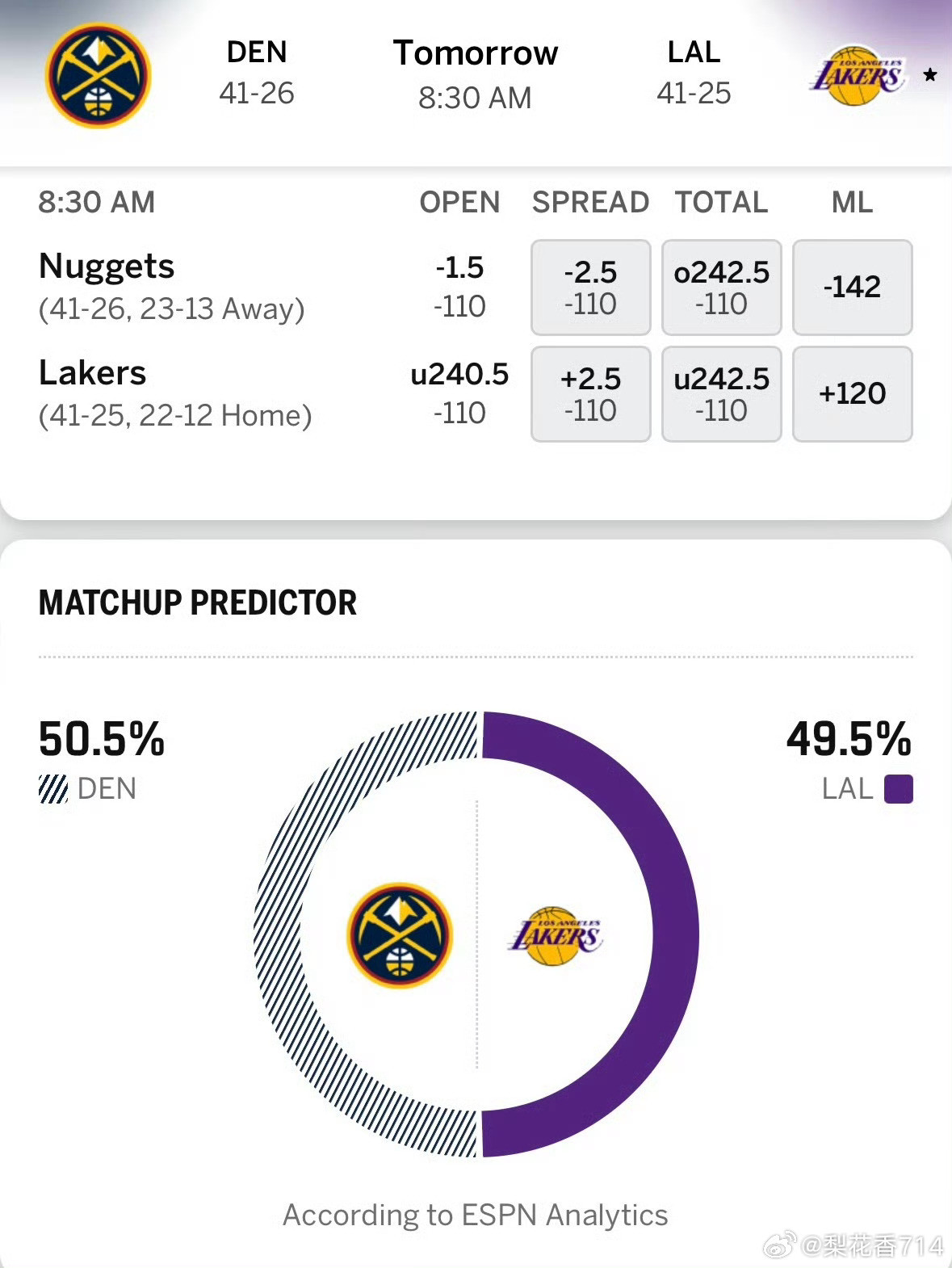Click the Lakers team name link
The image size is (952, 1268).
(93, 372)
